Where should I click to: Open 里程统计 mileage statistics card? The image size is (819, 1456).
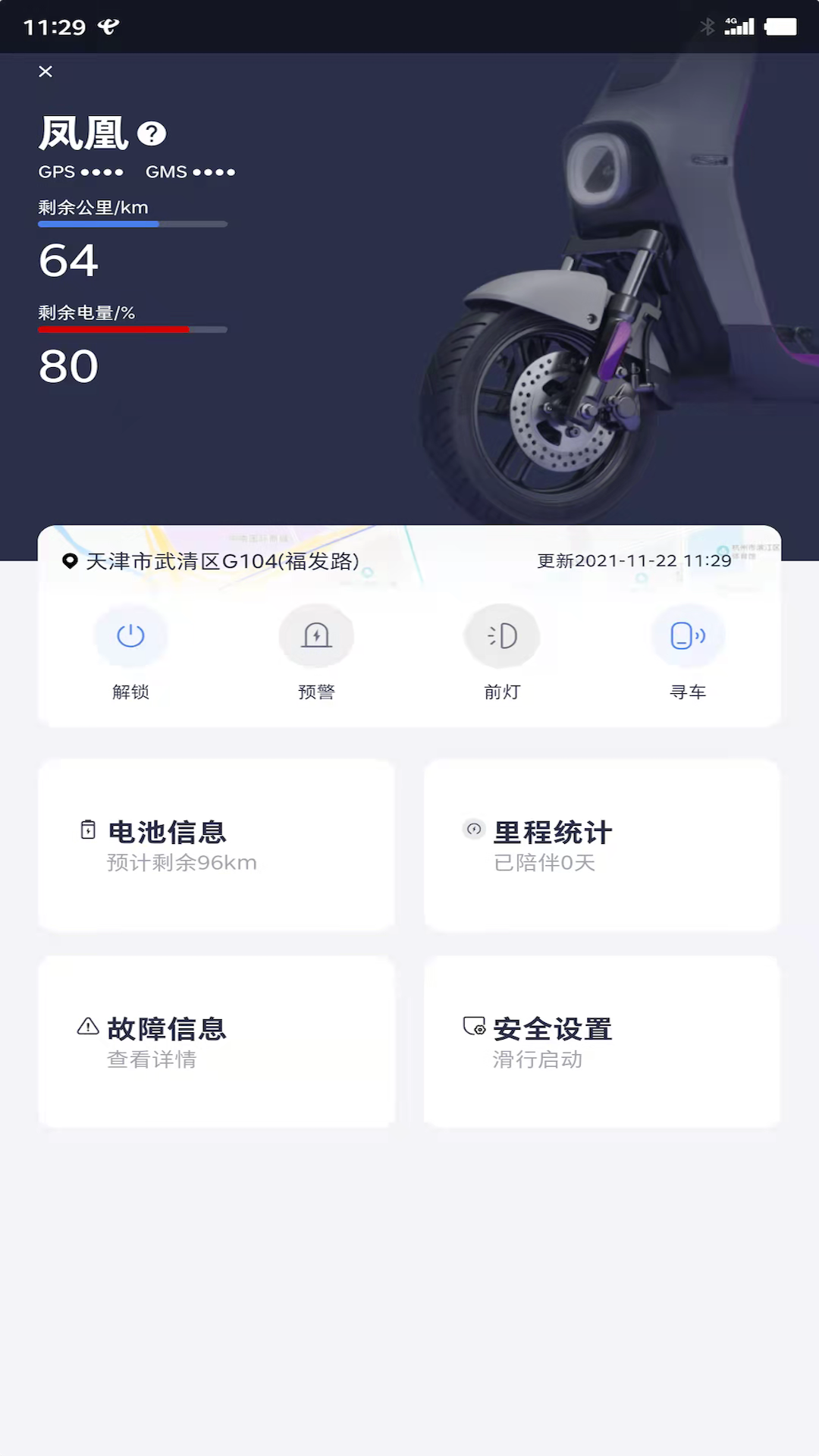pos(602,846)
